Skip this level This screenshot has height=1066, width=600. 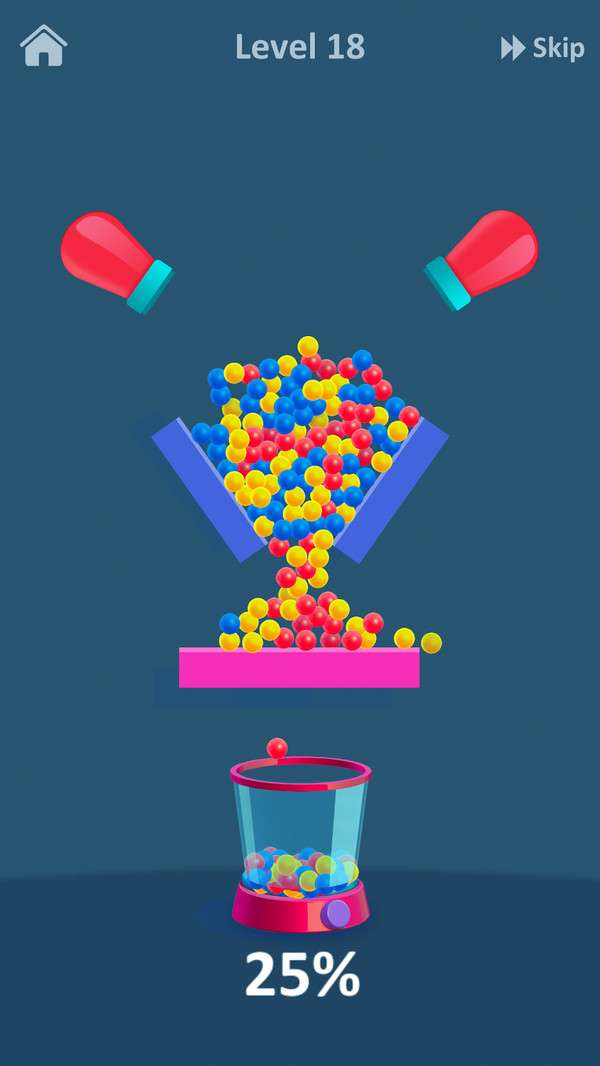click(542, 48)
